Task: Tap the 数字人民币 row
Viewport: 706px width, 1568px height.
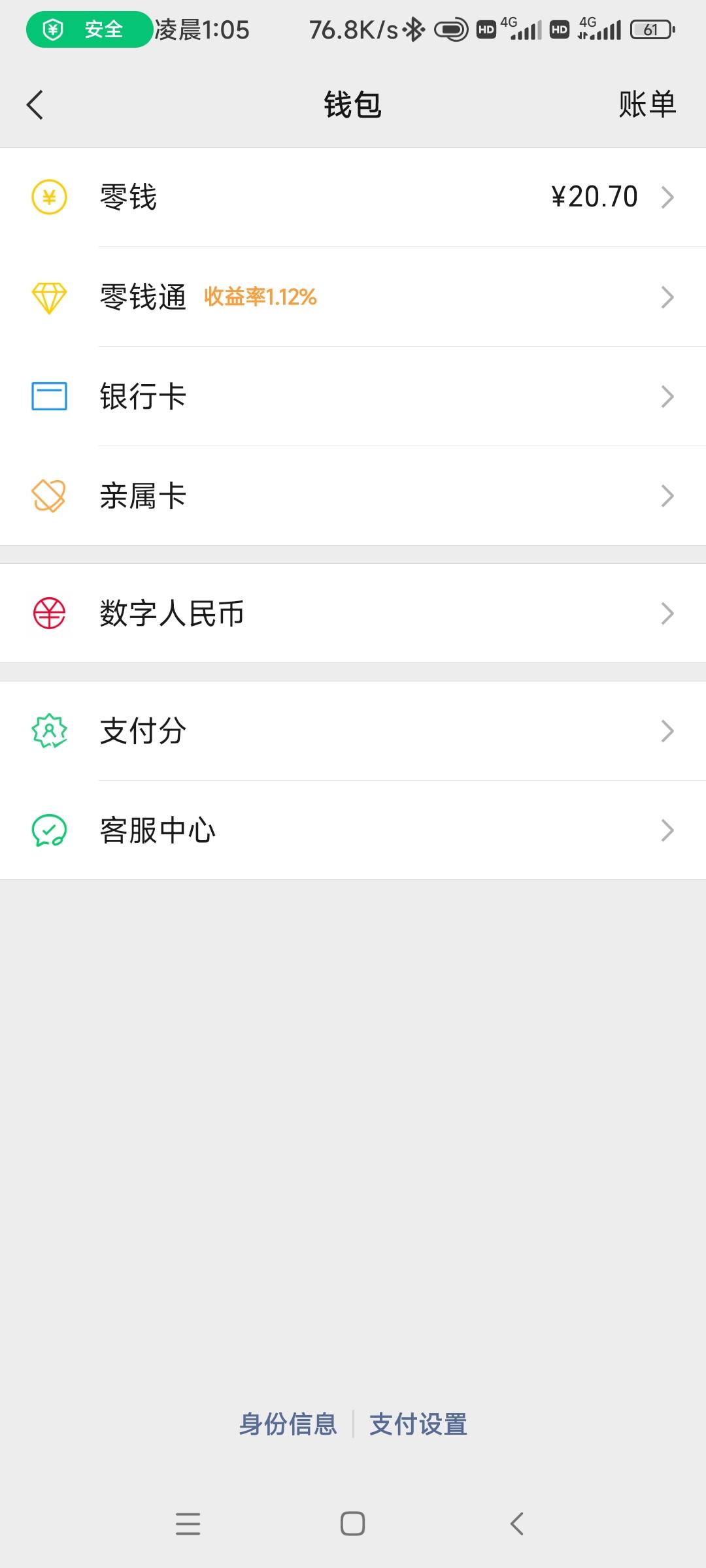Action: (353, 613)
